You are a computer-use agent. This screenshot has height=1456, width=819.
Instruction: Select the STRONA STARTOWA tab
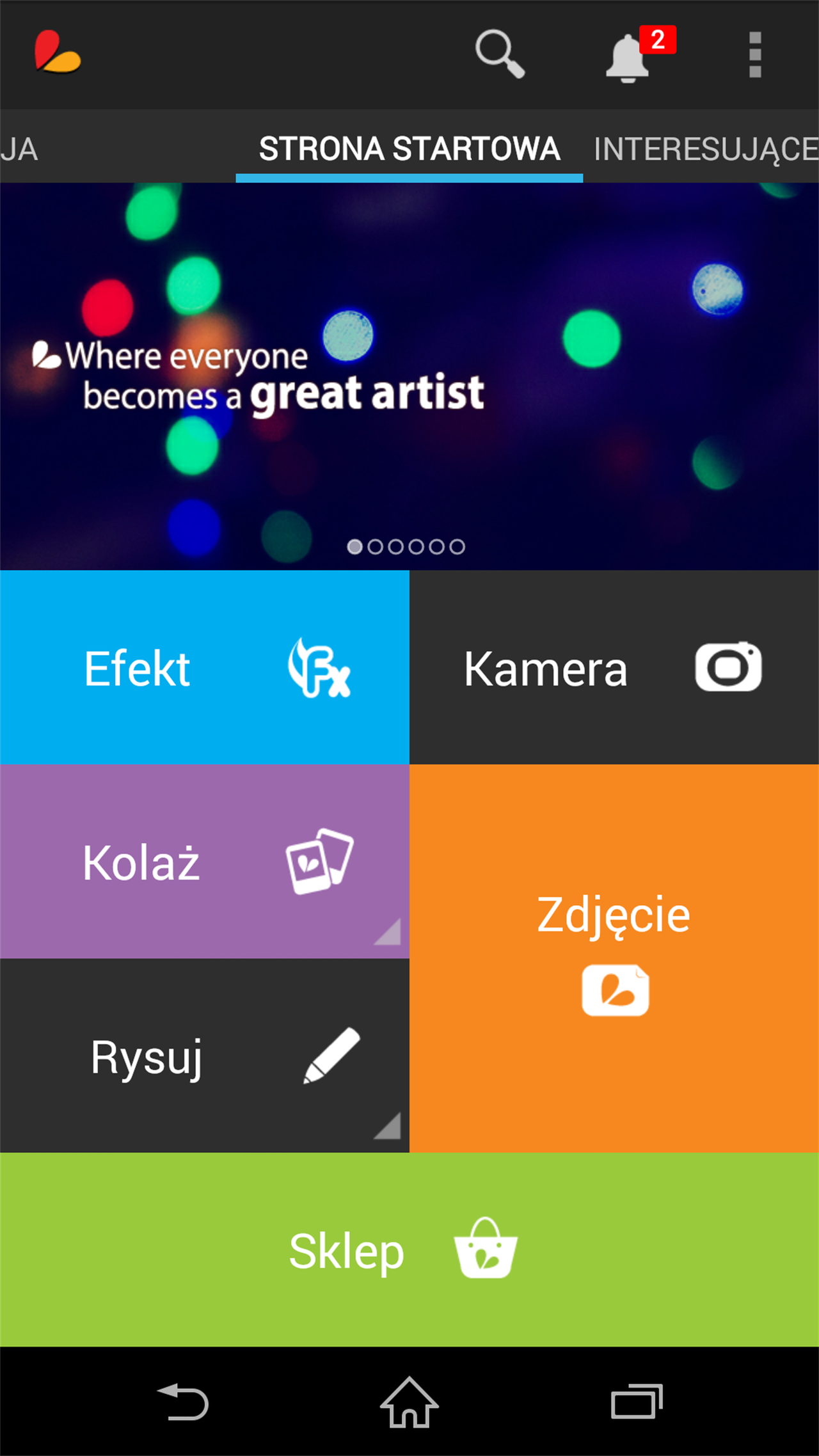point(409,148)
